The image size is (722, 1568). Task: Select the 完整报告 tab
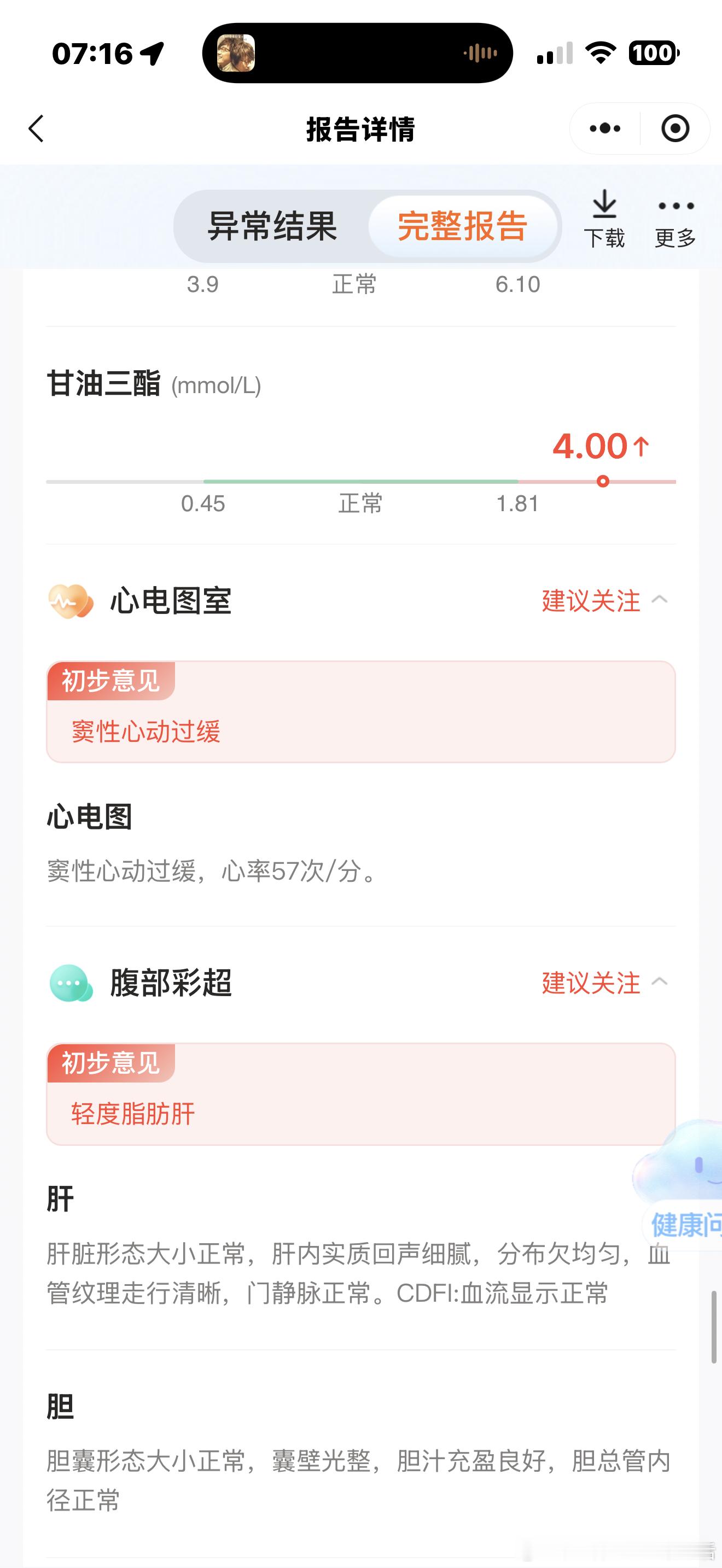463,226
